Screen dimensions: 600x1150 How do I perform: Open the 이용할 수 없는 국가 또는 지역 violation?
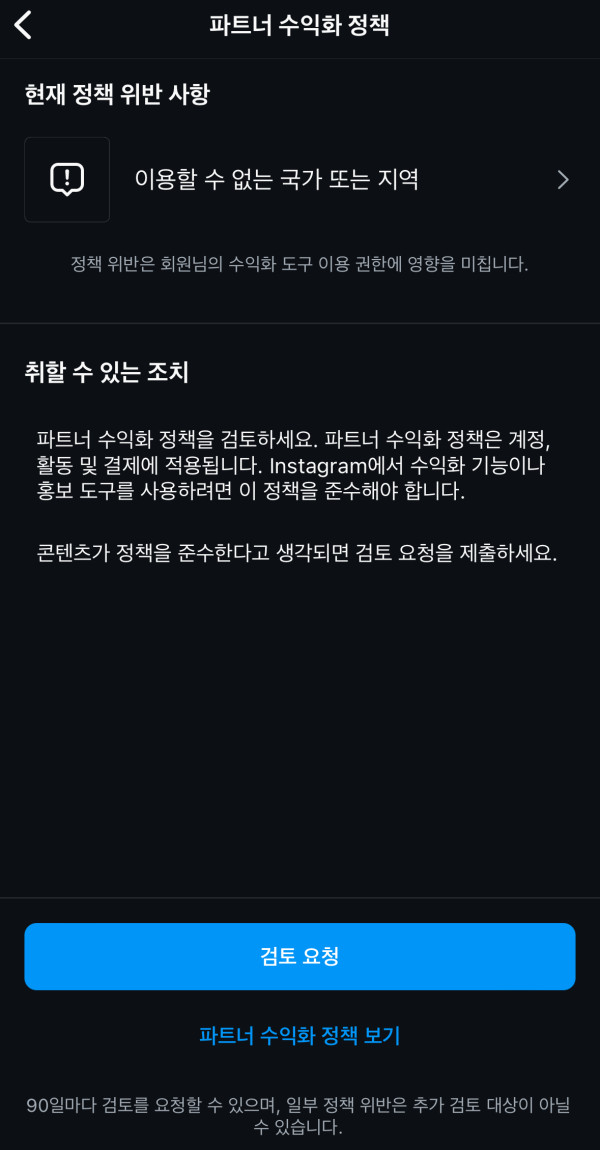298,180
